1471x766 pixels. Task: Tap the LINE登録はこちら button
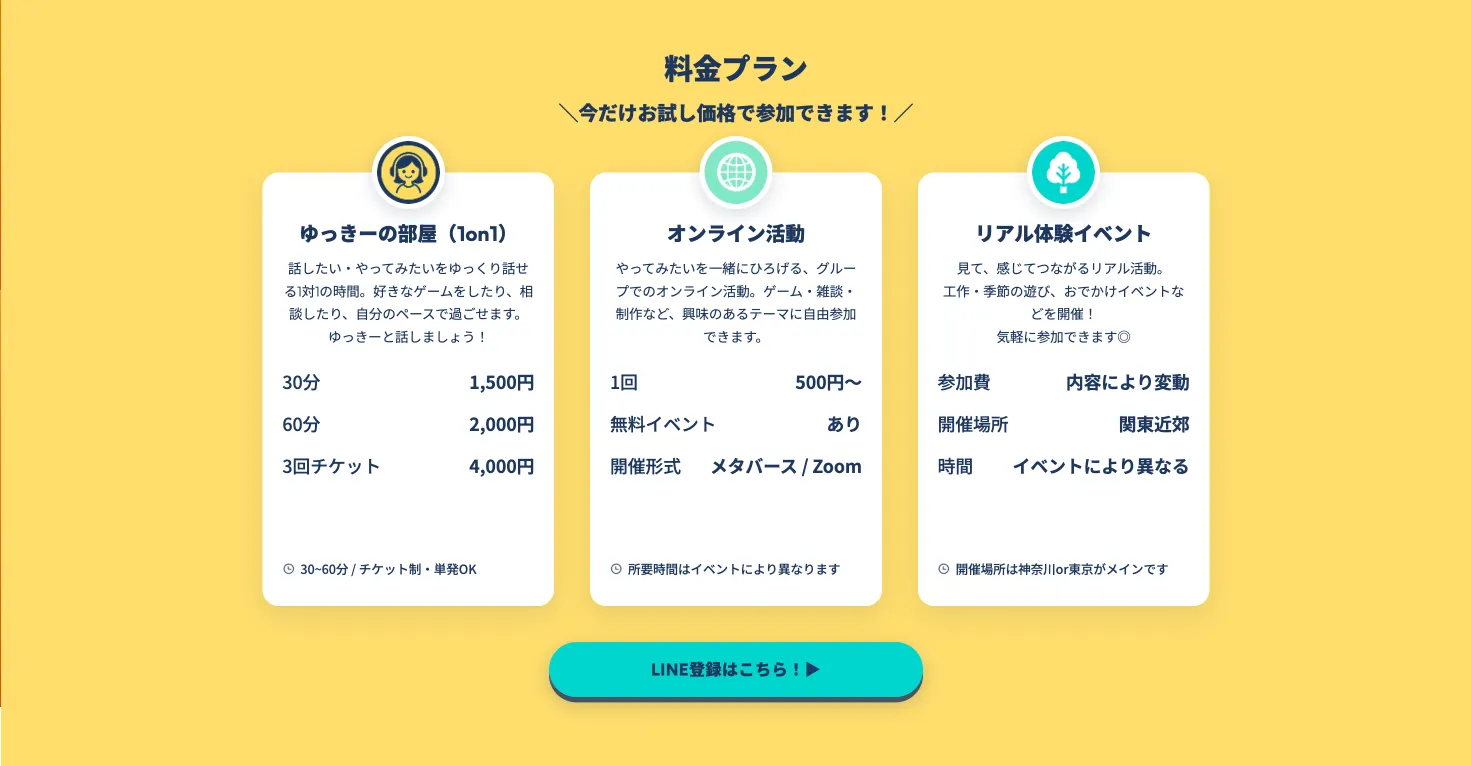coord(735,670)
